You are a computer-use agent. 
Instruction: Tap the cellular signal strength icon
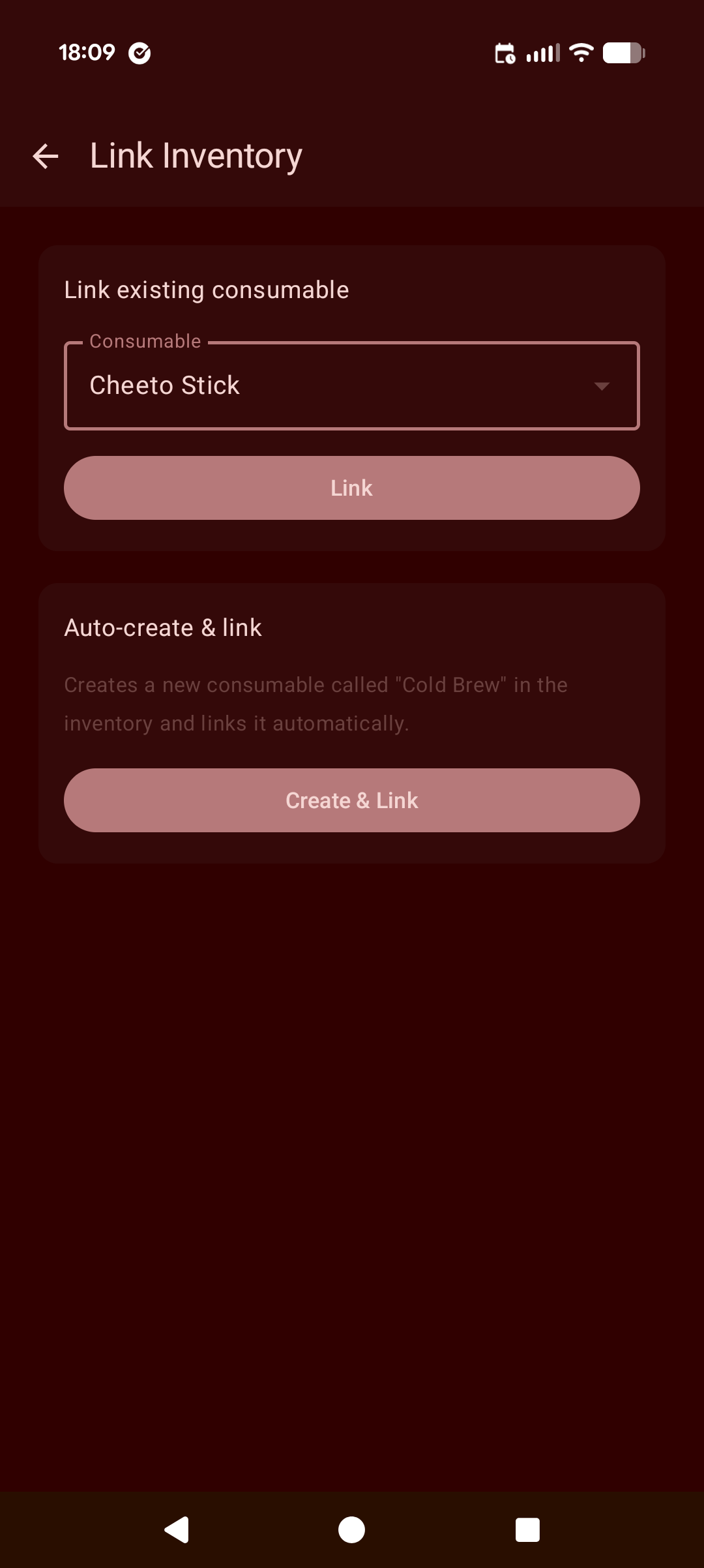click(x=542, y=53)
